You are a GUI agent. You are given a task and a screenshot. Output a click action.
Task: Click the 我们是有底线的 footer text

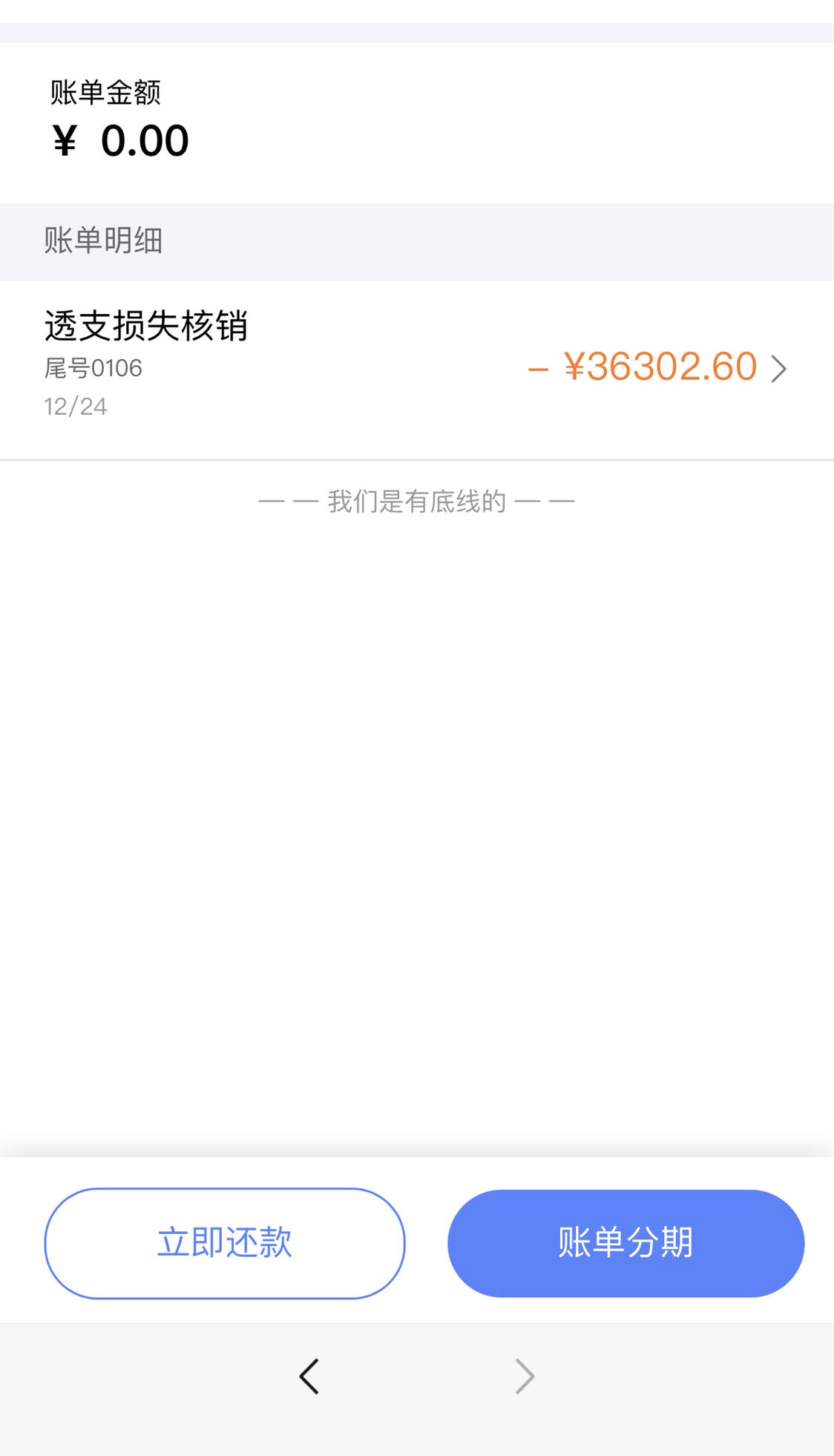pos(417,499)
